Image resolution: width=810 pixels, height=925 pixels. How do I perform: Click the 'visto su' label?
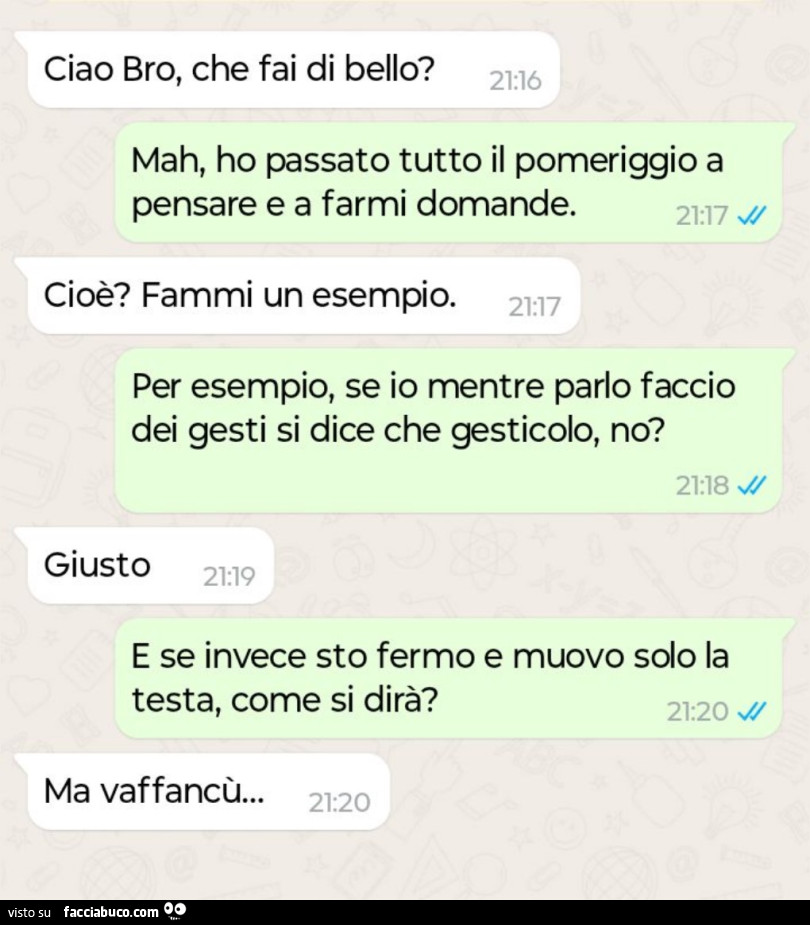(31, 911)
